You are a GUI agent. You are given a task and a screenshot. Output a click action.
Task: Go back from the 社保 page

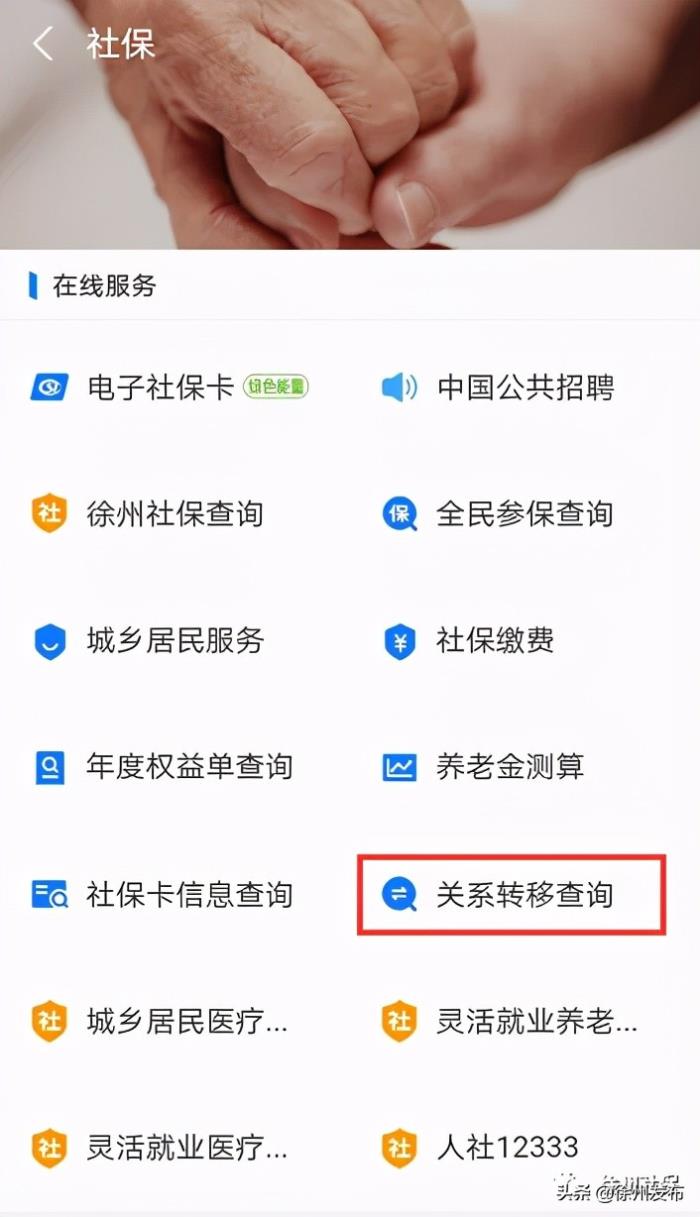[x=43, y=45]
